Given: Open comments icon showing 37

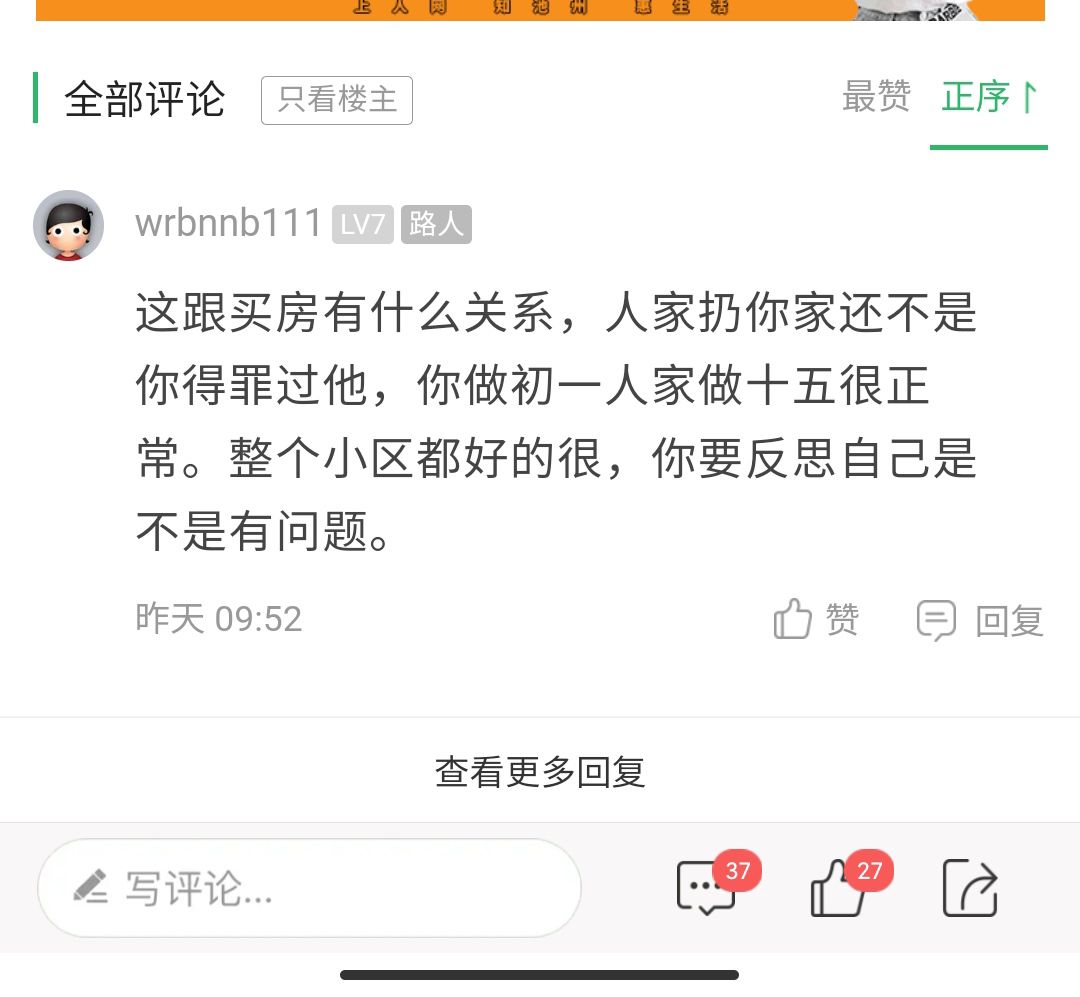Looking at the screenshot, I should [x=708, y=886].
